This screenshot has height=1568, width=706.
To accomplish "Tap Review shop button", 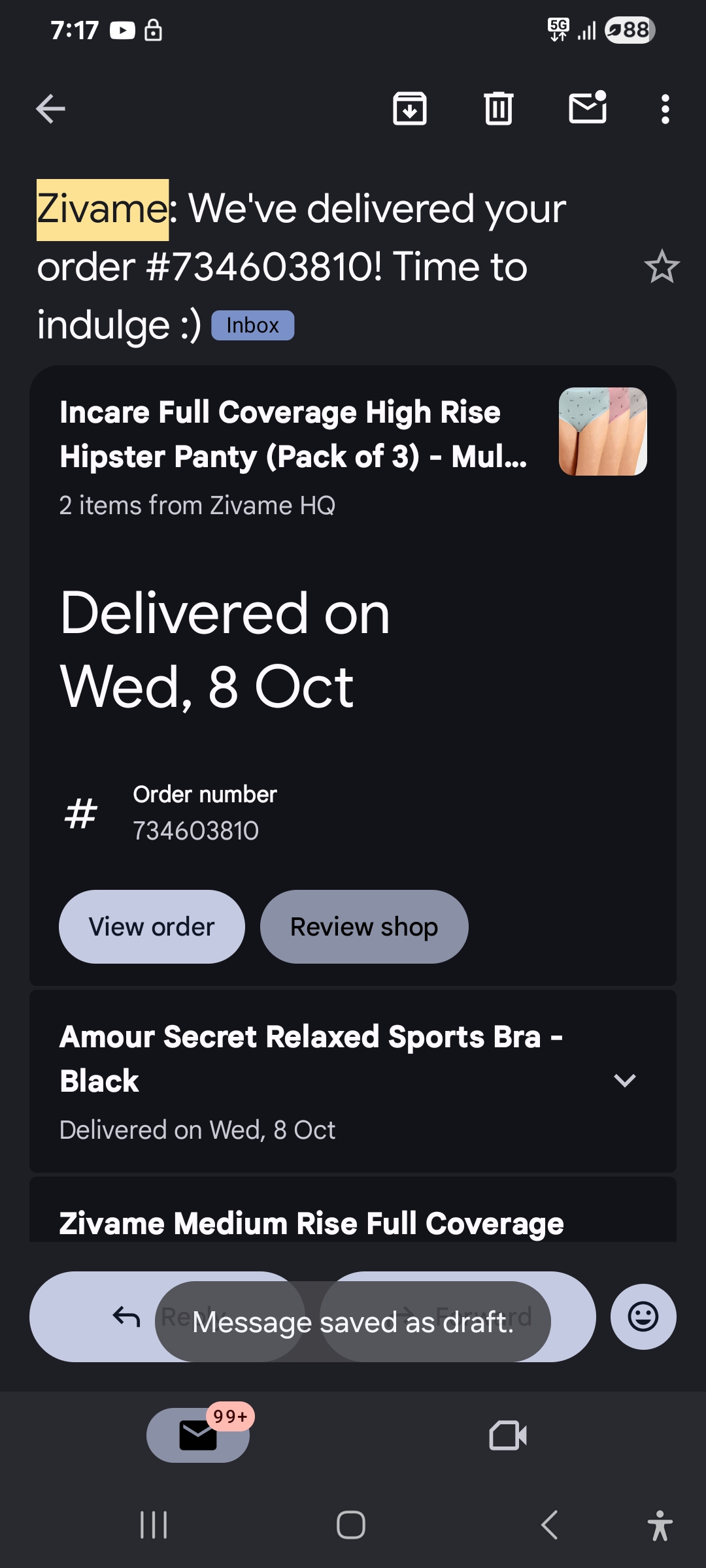I will [364, 926].
